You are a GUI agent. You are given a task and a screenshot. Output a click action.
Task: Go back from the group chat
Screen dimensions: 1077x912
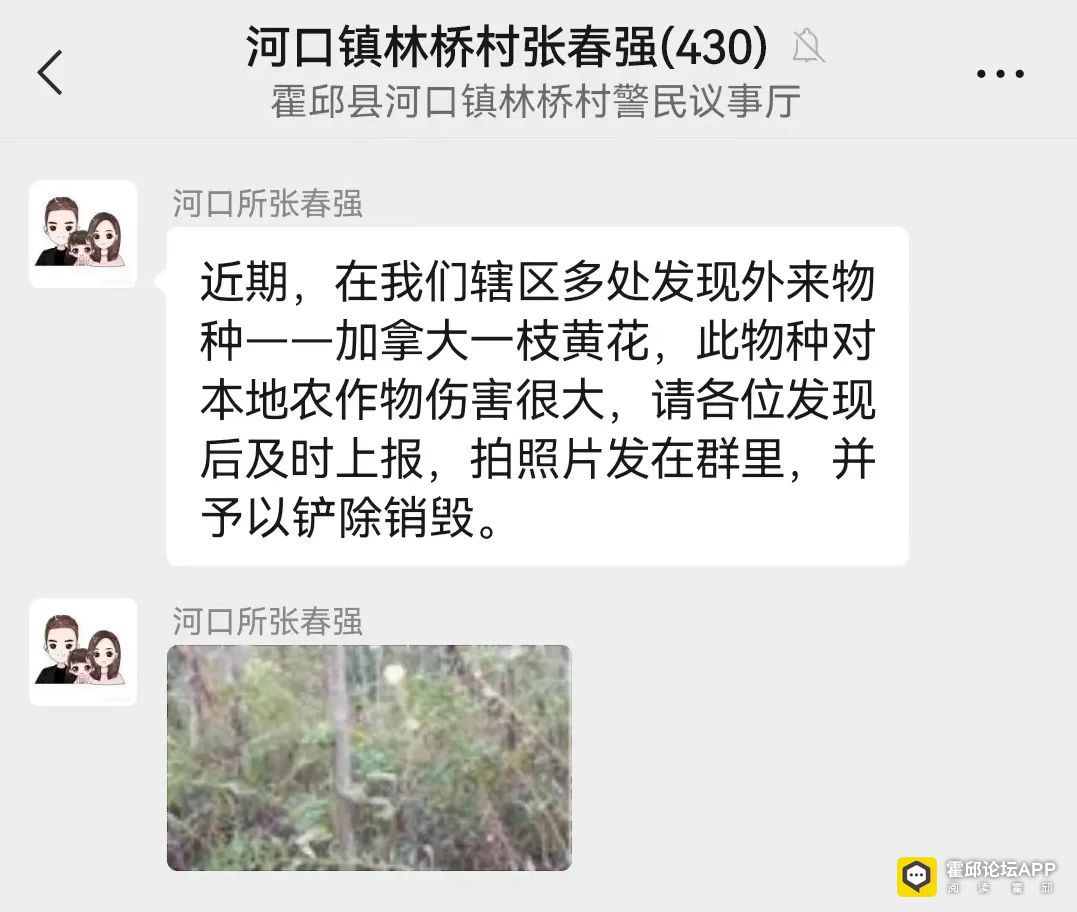click(50, 72)
